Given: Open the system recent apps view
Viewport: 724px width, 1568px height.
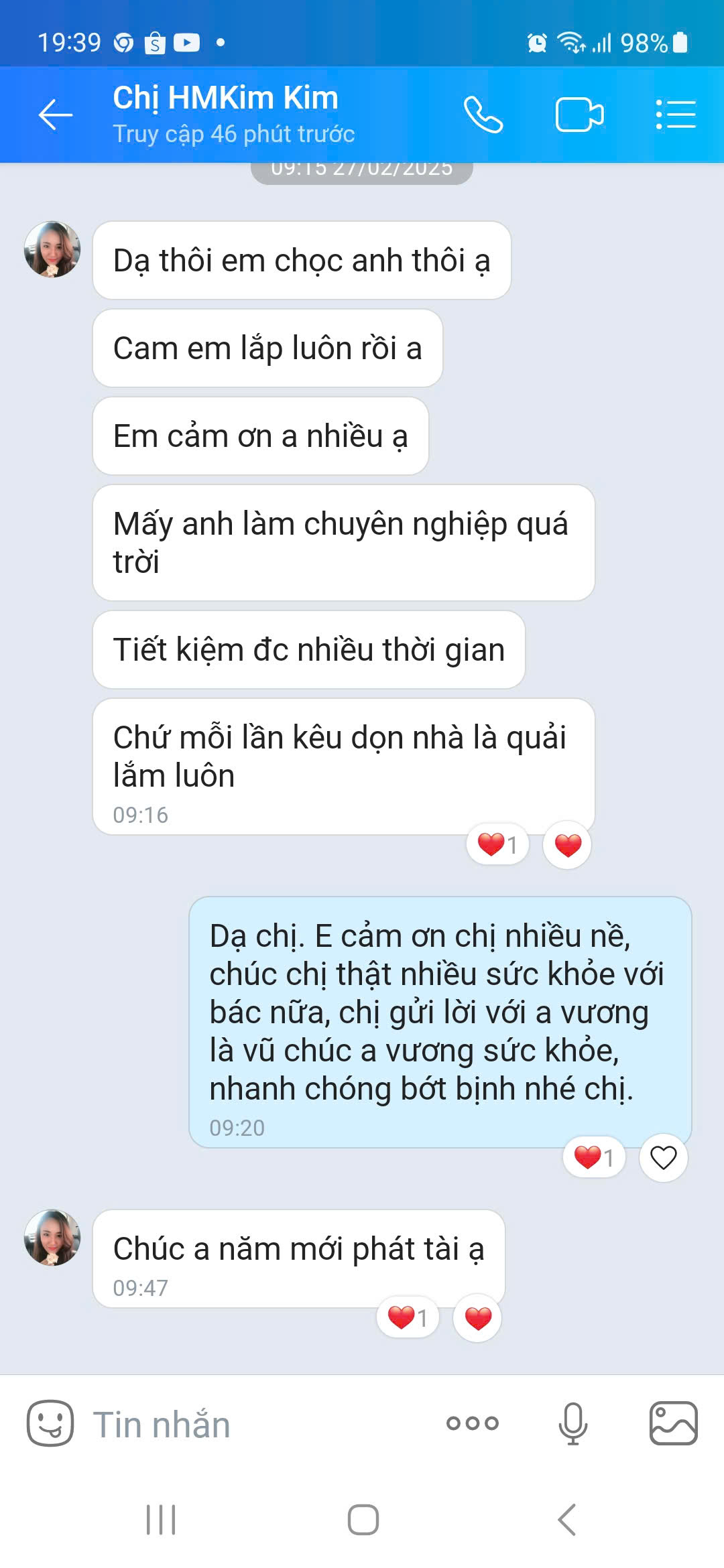Looking at the screenshot, I should click(x=161, y=1519).
